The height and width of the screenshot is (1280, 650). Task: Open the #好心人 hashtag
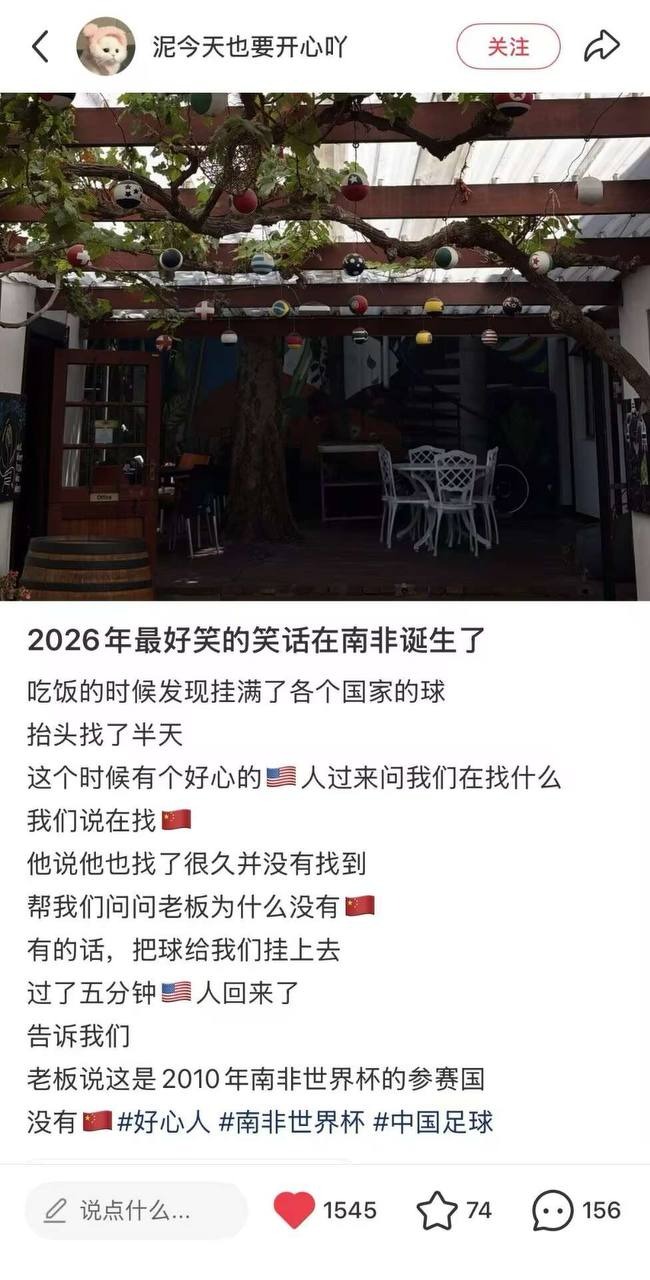(x=163, y=1122)
